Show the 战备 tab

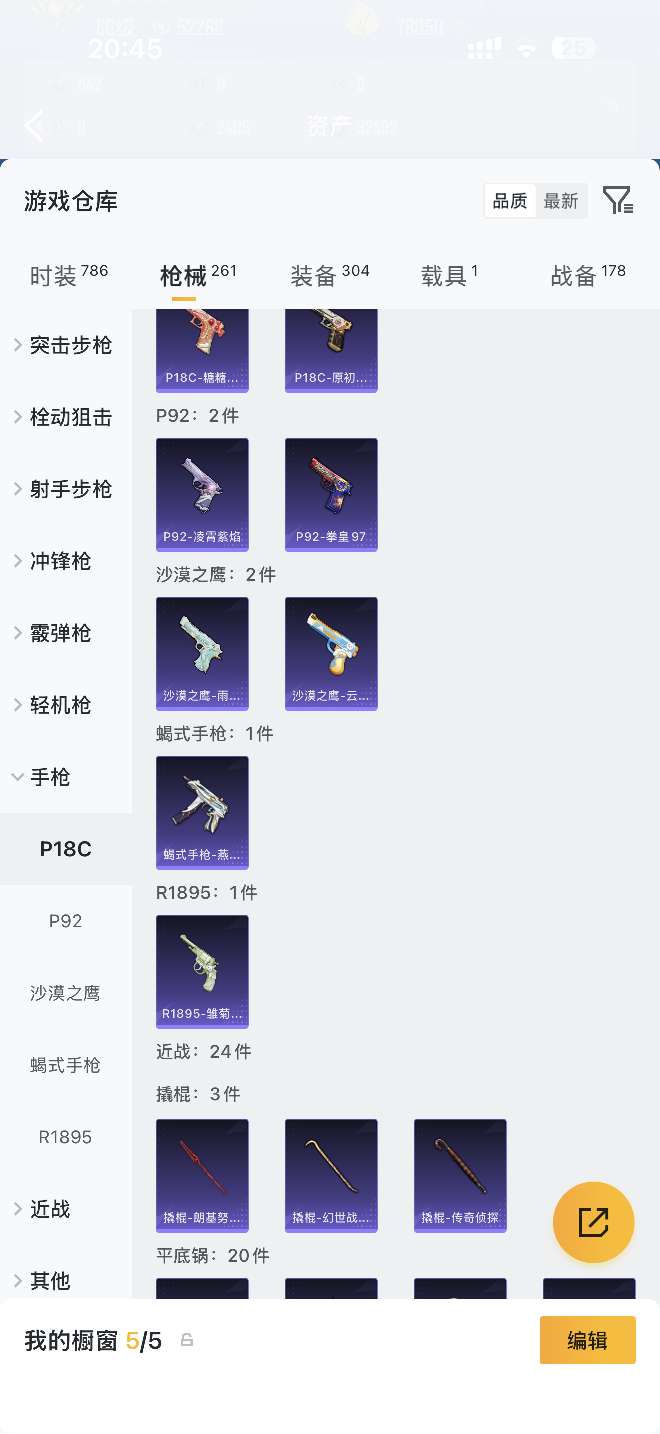pos(587,275)
